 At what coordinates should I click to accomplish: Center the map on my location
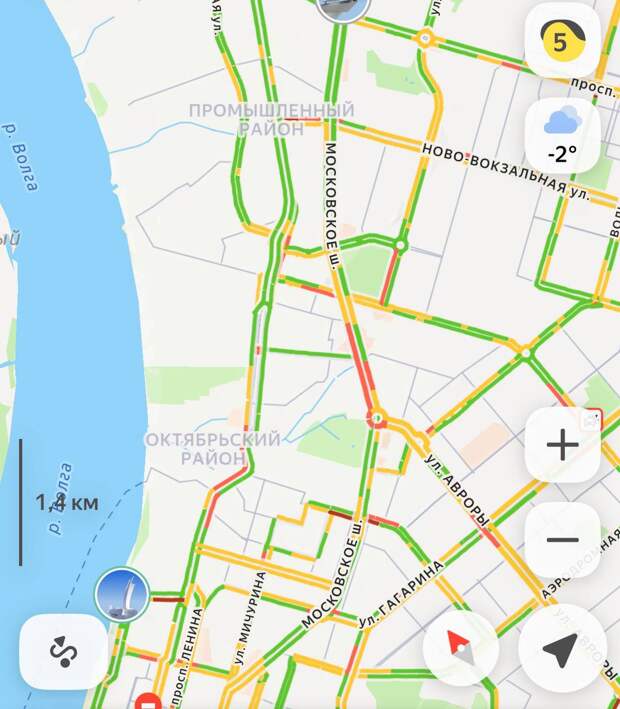pos(560,647)
